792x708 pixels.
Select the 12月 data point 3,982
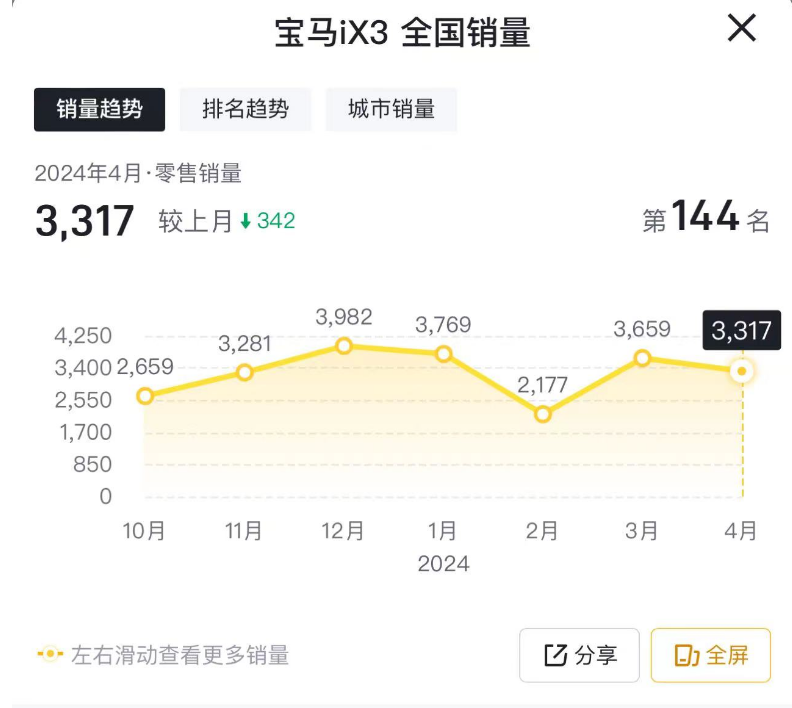pos(344,345)
